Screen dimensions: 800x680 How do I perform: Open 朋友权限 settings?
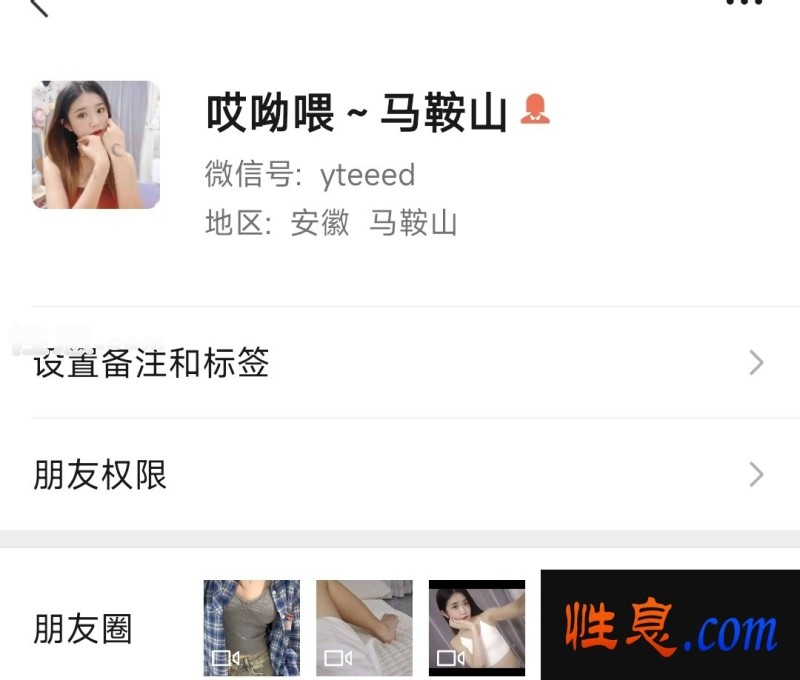(x=400, y=475)
